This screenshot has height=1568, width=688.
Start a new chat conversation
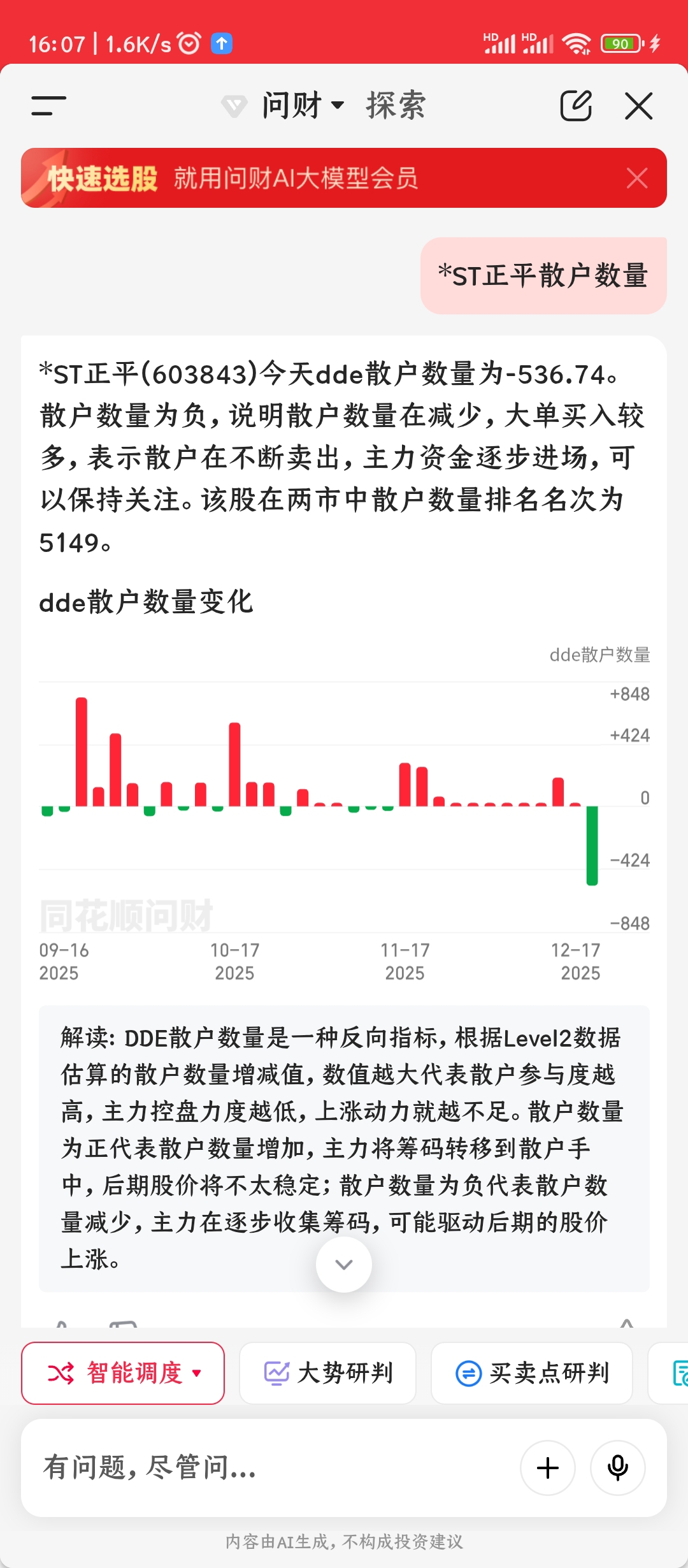click(576, 106)
